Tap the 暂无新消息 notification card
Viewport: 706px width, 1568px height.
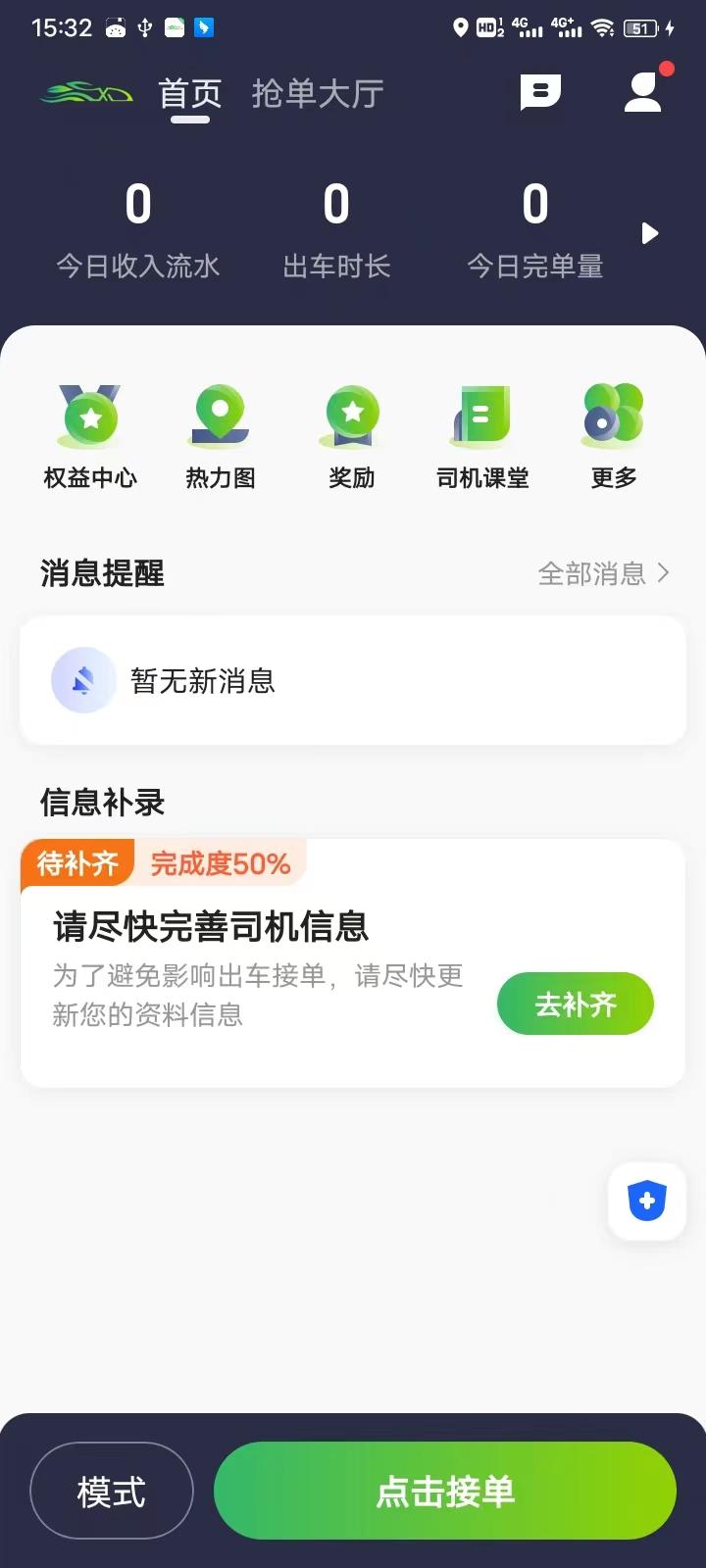point(353,679)
